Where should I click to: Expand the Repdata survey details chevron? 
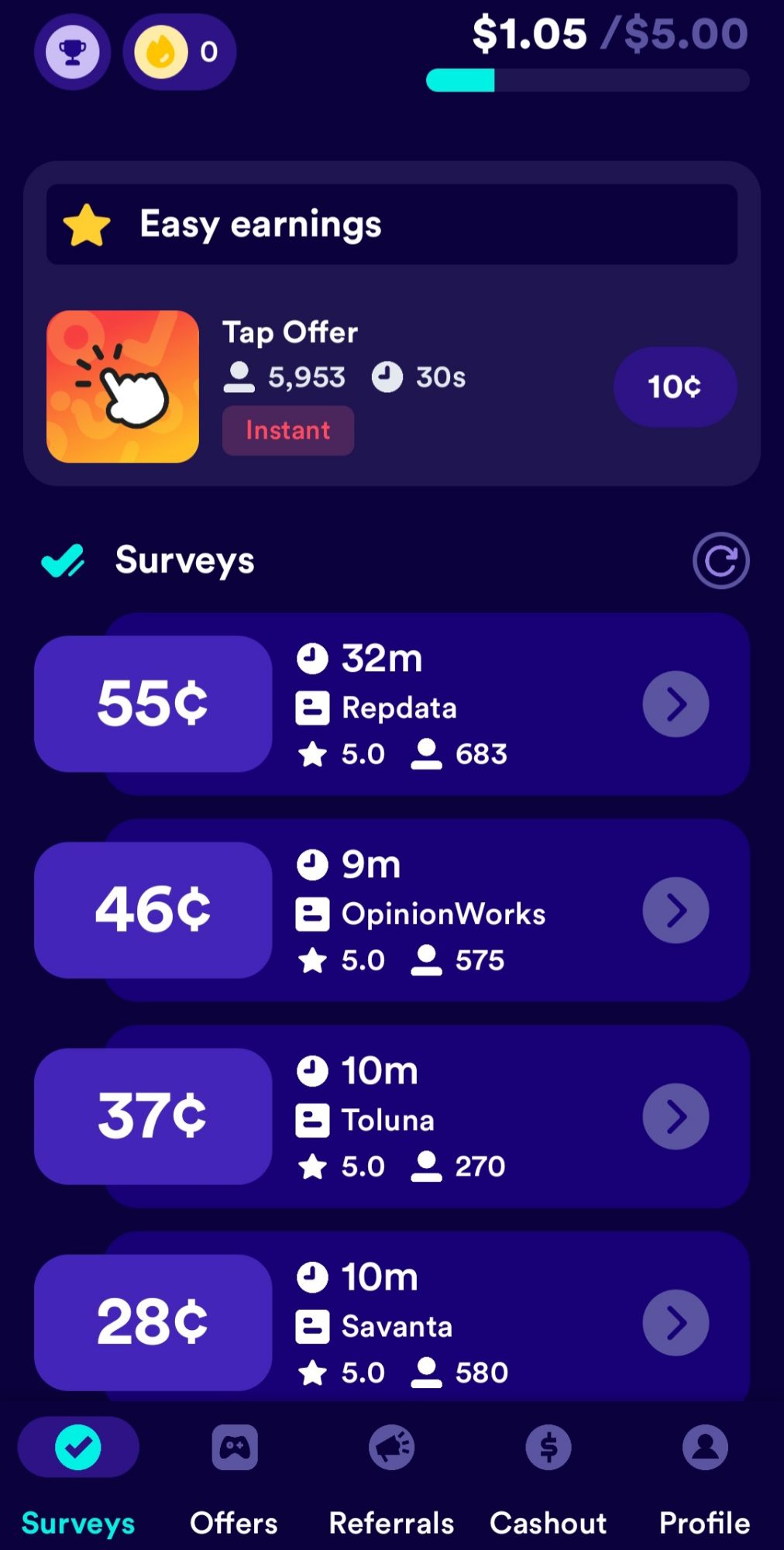675,704
